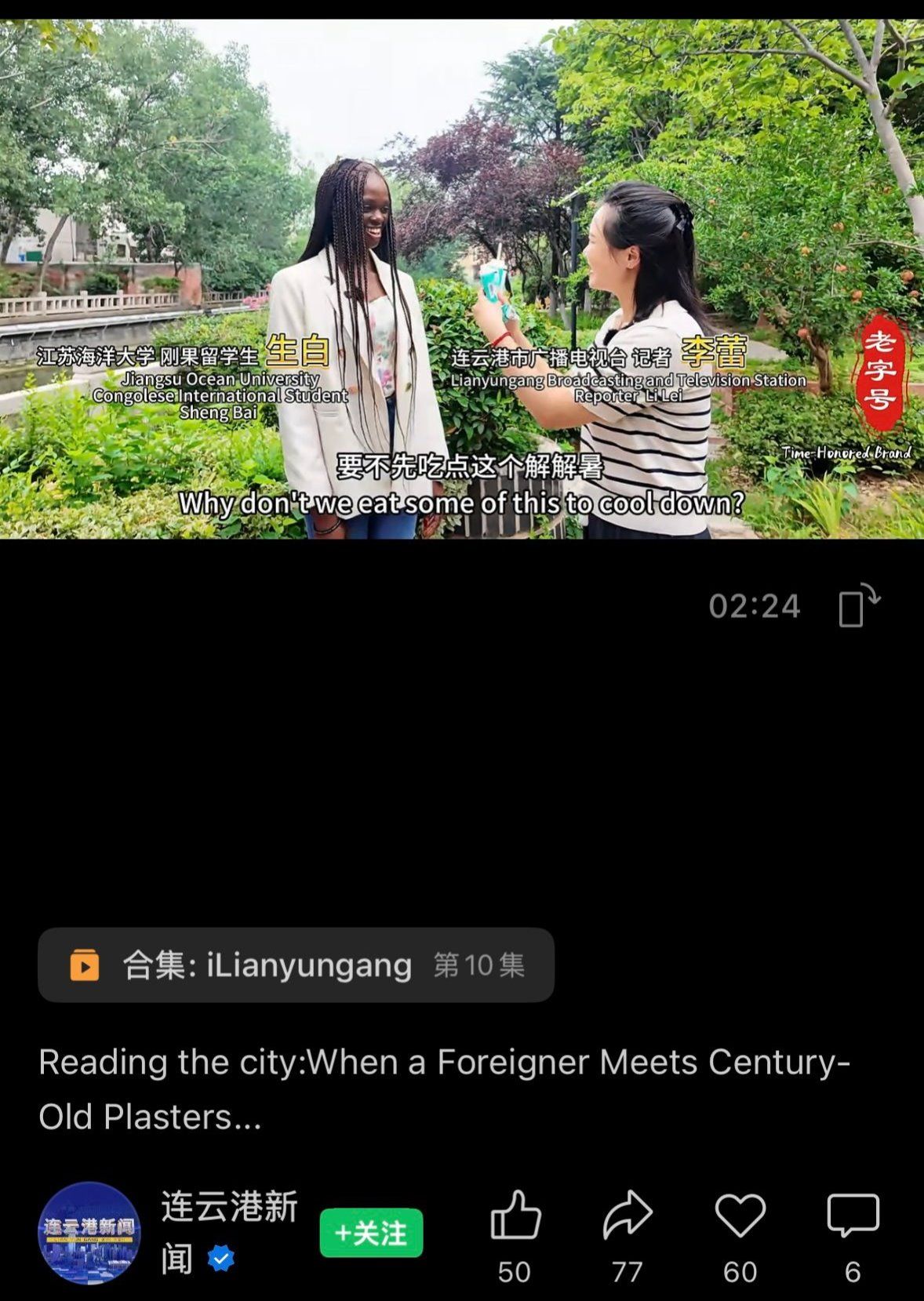Open the 连云港新闻 channel avatar
This screenshot has height=1301, width=924.
click(x=89, y=1233)
